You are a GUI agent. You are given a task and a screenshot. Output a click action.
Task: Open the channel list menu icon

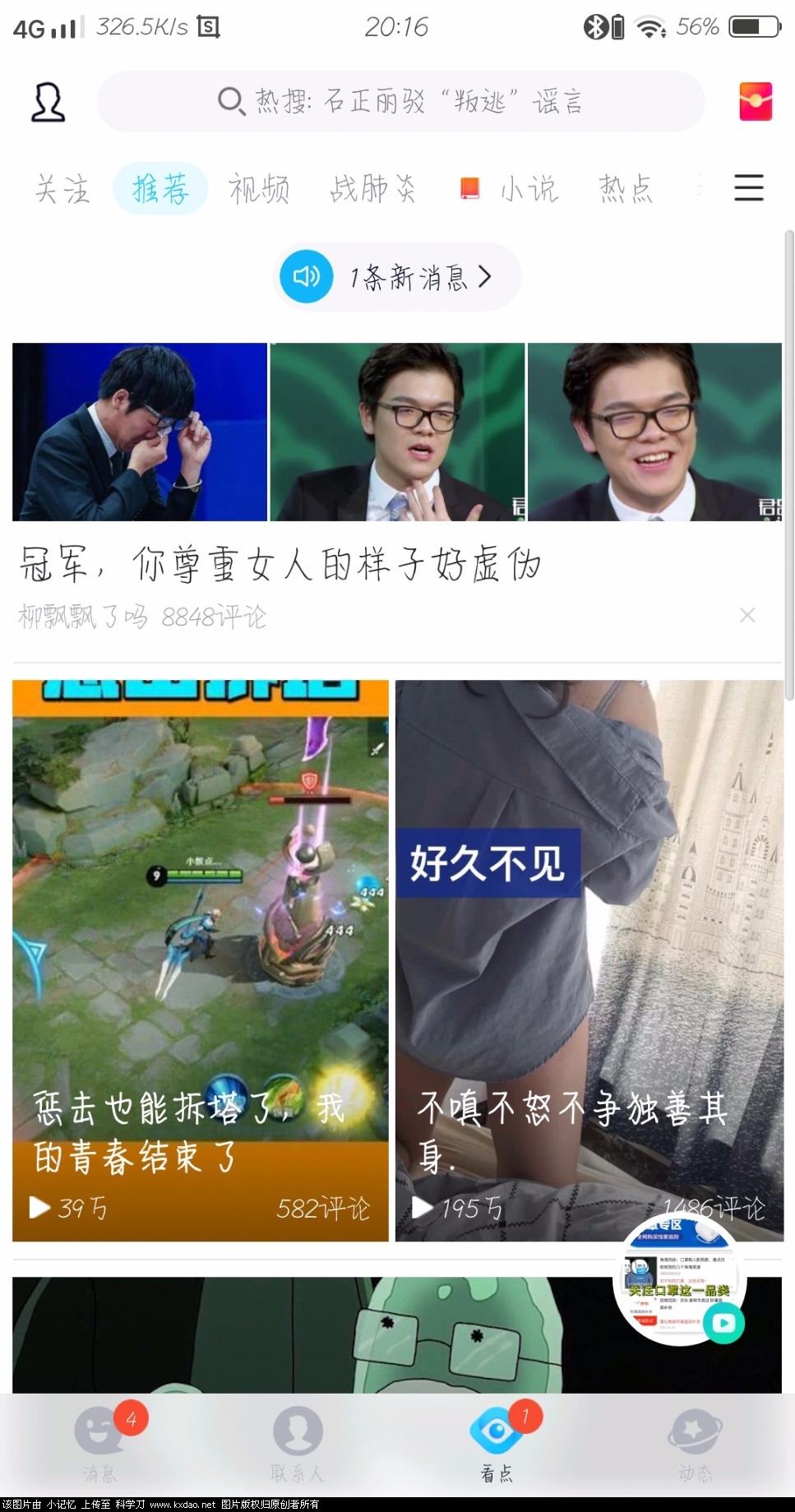(x=748, y=188)
